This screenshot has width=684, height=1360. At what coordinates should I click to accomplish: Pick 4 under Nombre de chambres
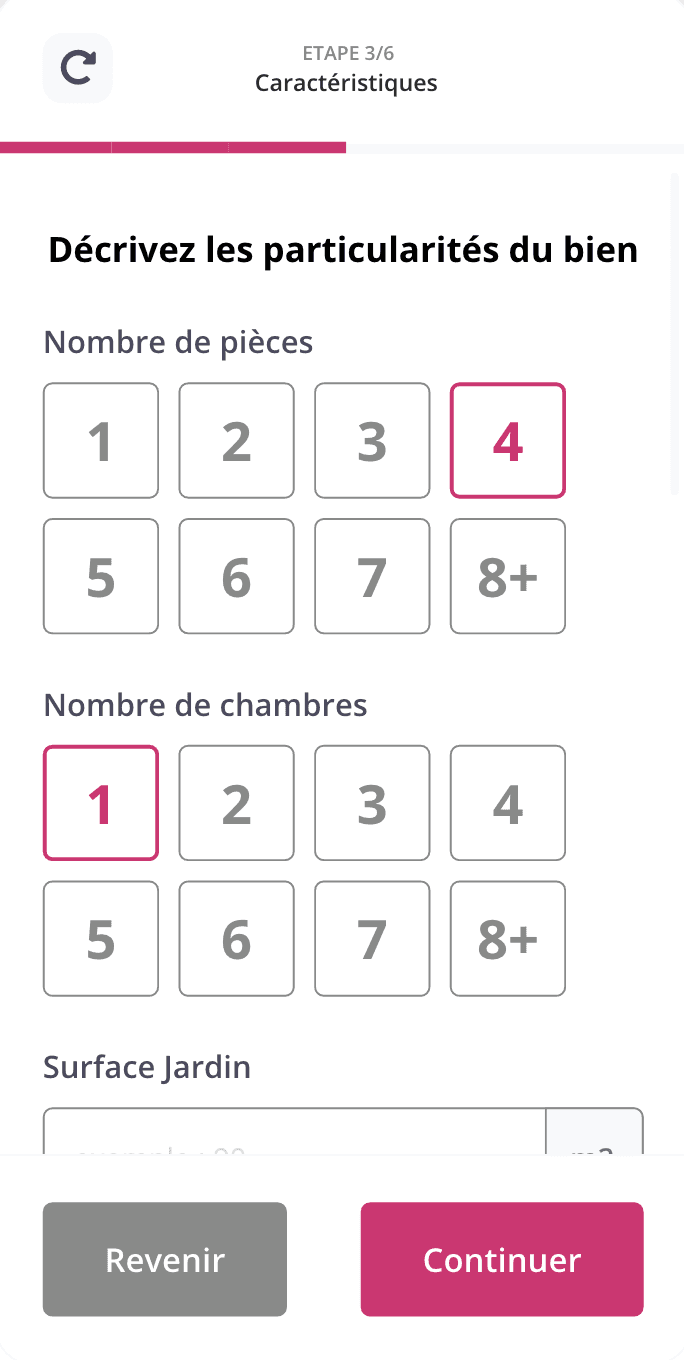(x=508, y=803)
